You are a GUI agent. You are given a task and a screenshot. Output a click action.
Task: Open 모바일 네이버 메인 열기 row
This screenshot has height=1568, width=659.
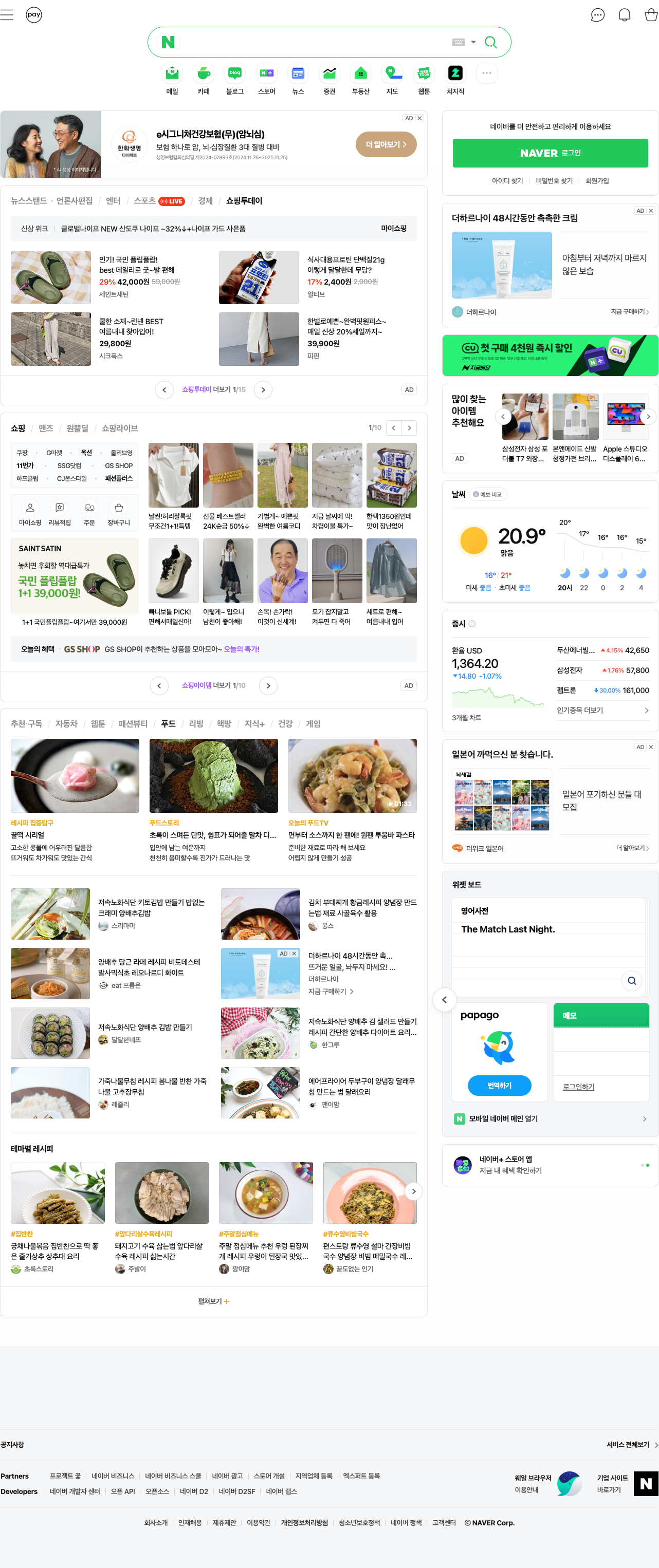coord(550,1119)
